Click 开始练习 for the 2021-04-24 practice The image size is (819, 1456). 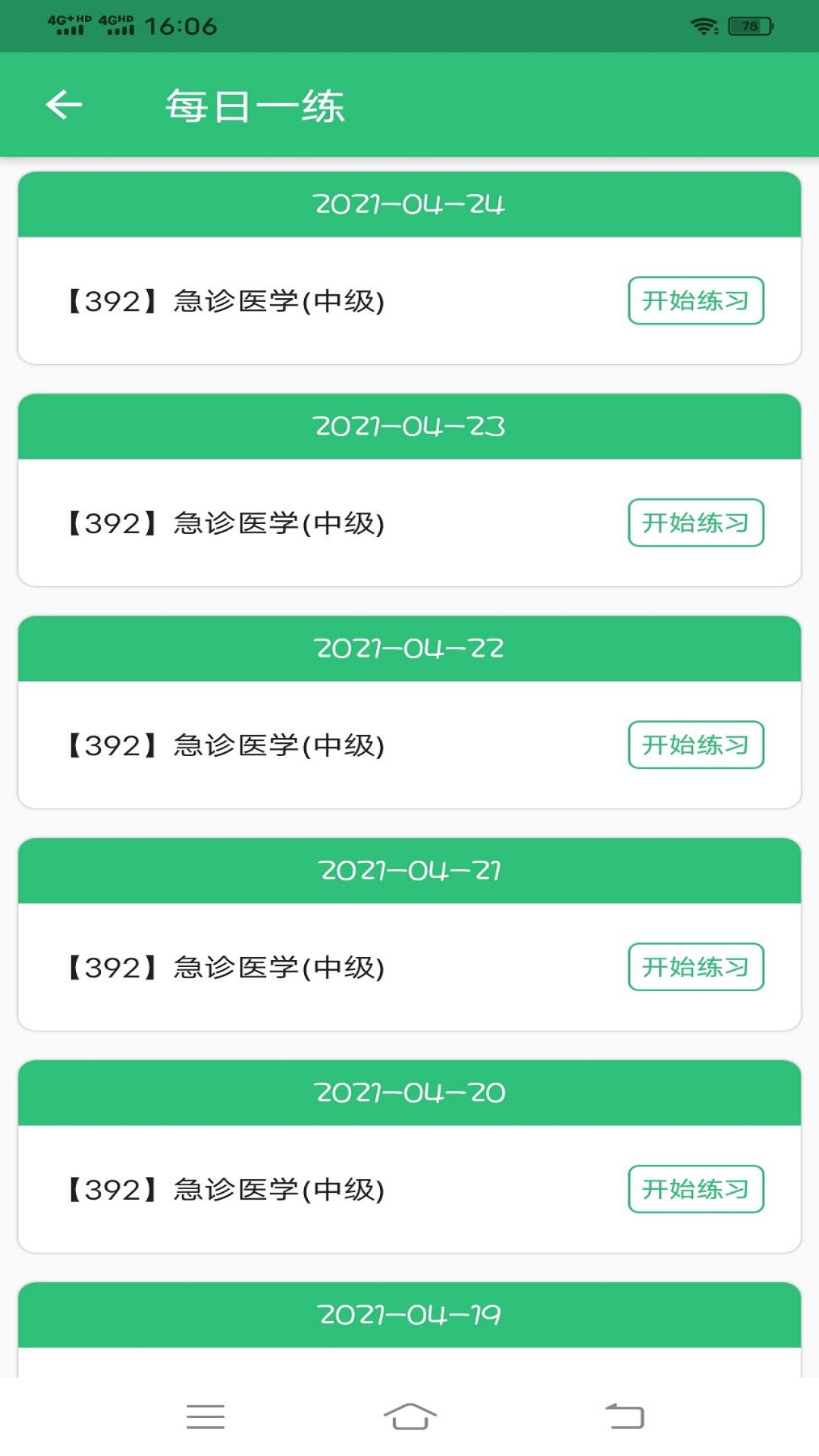[x=695, y=301]
